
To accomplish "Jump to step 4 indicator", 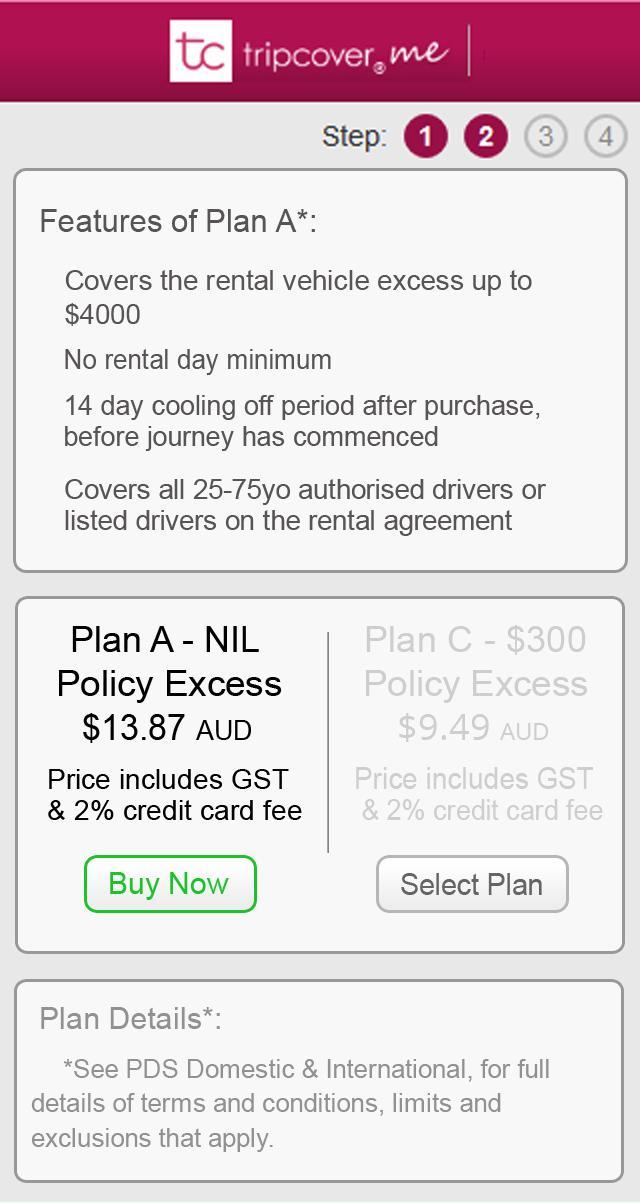I will (605, 136).
